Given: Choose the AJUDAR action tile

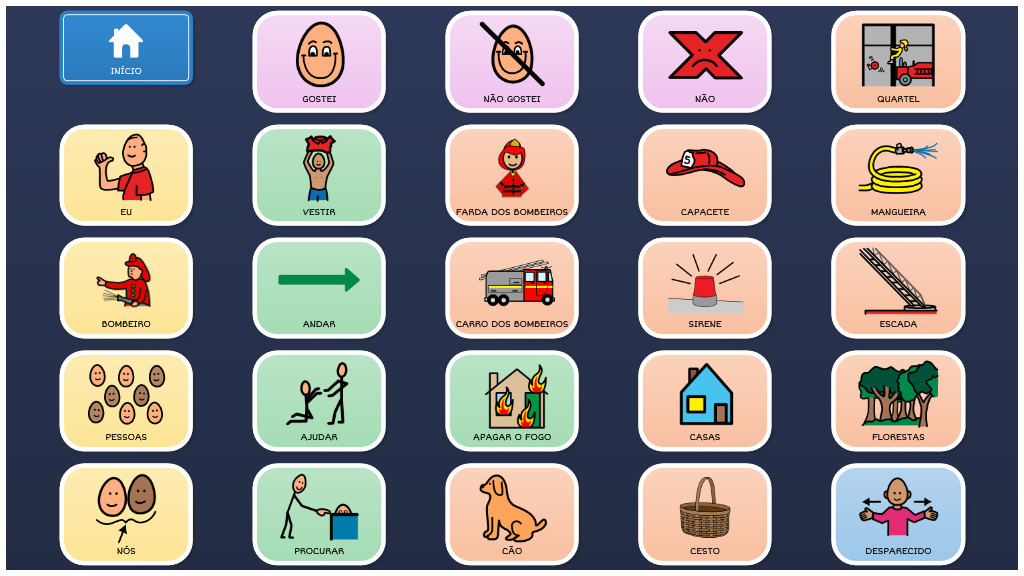Looking at the screenshot, I should 319,400.
